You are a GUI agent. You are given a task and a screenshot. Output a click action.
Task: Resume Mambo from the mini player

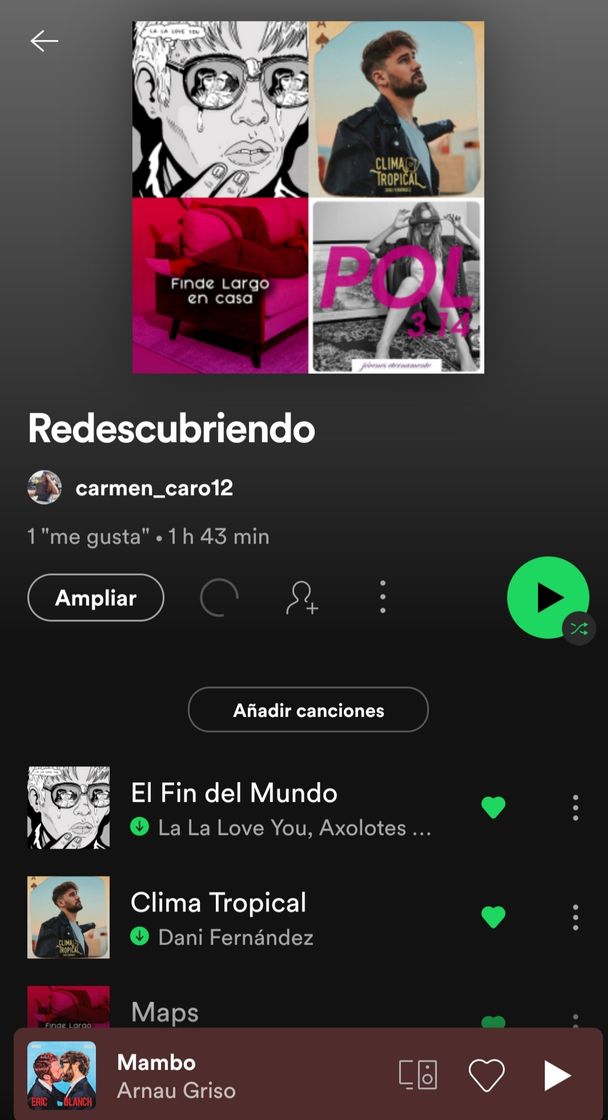[x=557, y=1075]
